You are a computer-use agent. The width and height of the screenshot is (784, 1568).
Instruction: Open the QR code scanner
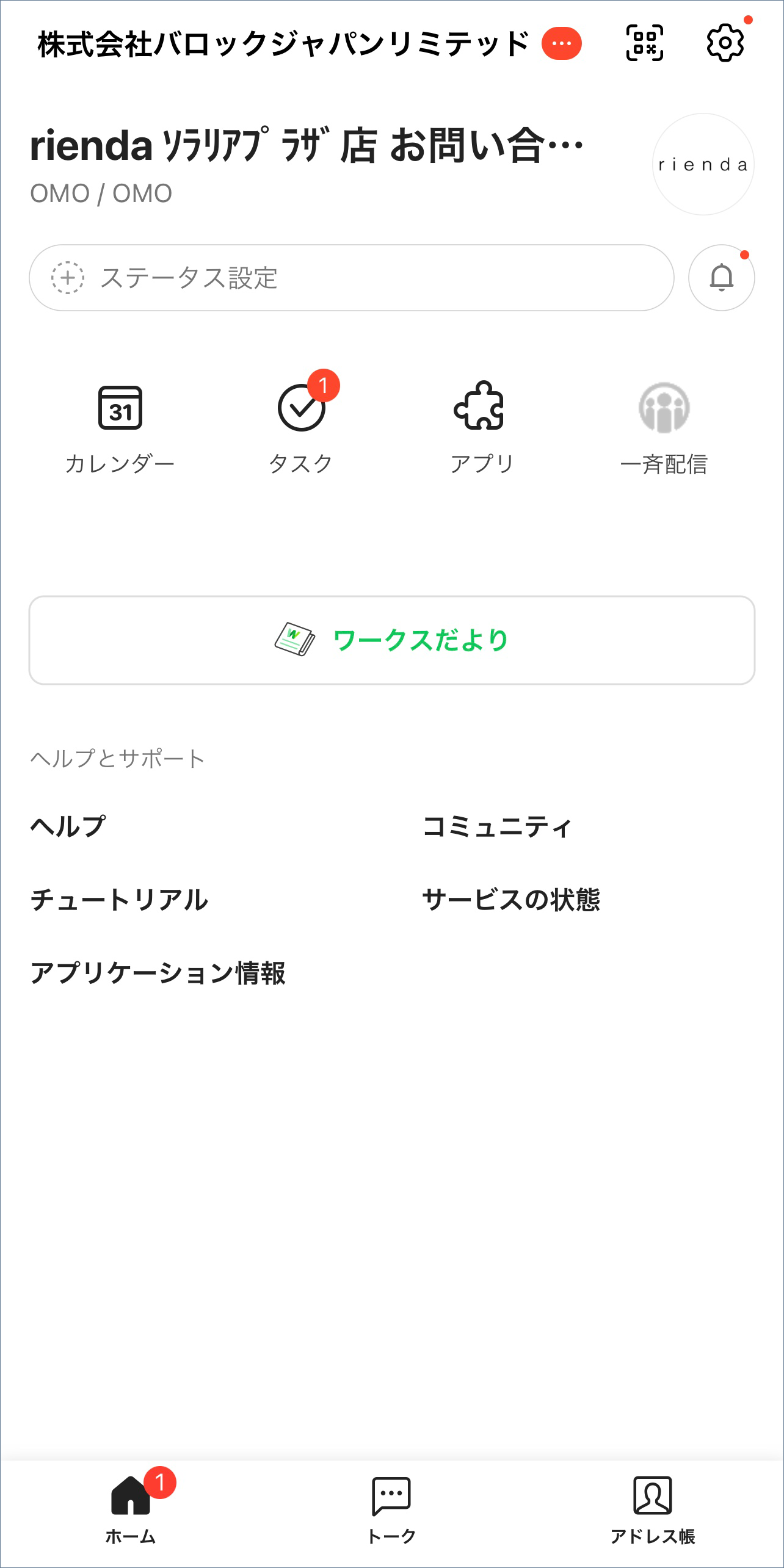coord(644,43)
